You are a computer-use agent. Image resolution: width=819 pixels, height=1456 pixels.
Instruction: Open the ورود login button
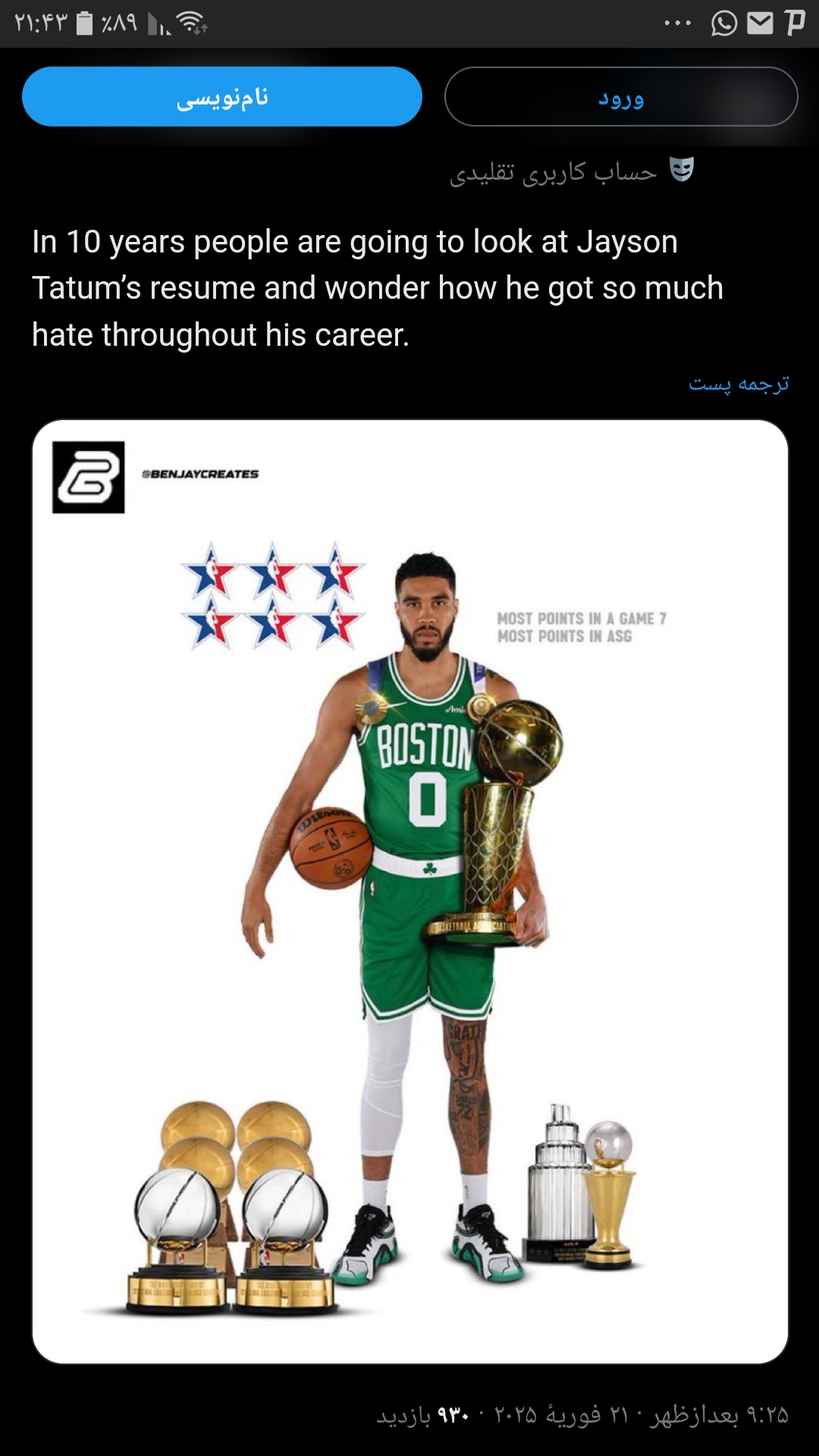point(620,97)
